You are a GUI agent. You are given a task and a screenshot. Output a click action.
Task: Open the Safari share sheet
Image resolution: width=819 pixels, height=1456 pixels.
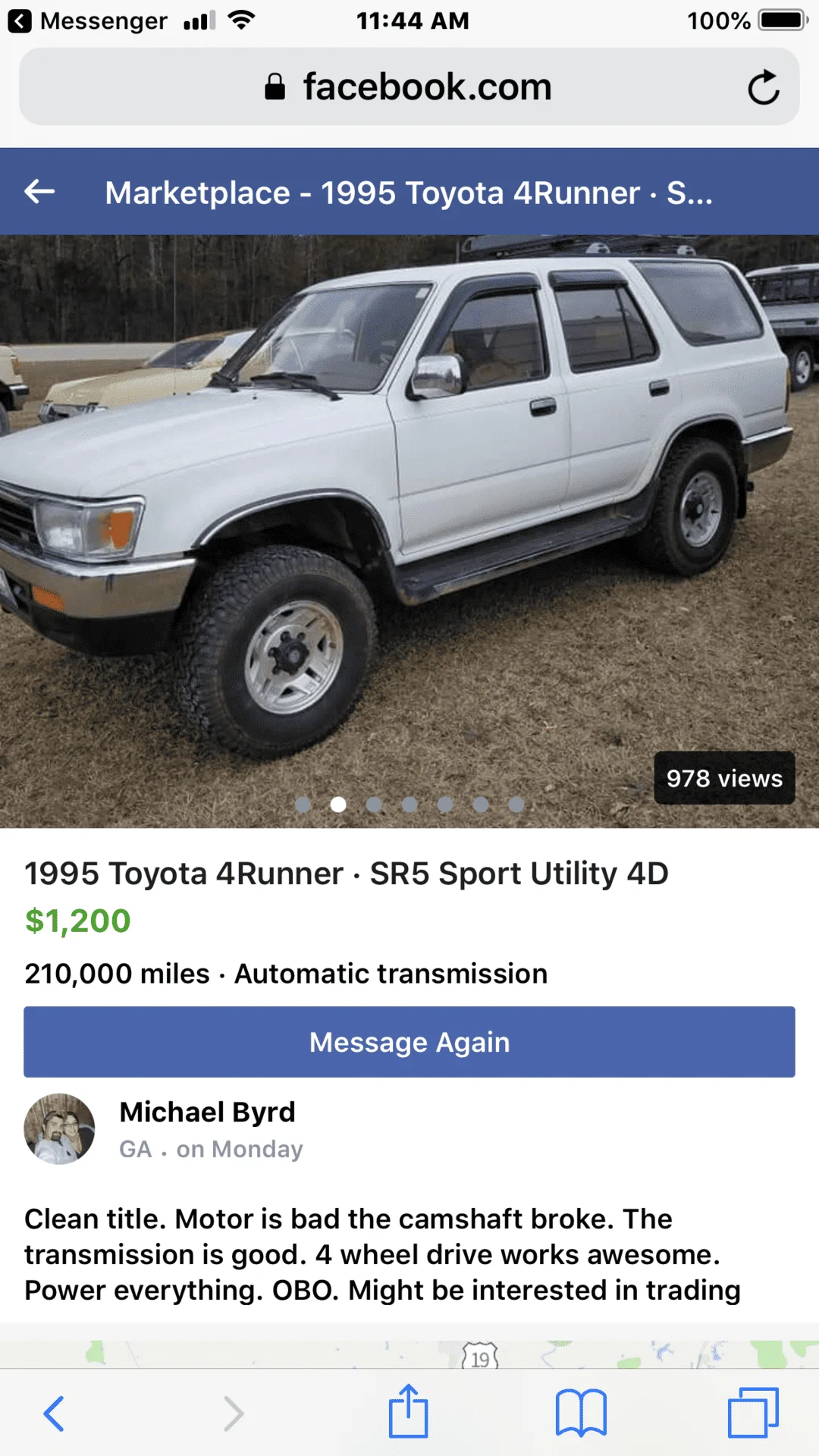tap(409, 1412)
